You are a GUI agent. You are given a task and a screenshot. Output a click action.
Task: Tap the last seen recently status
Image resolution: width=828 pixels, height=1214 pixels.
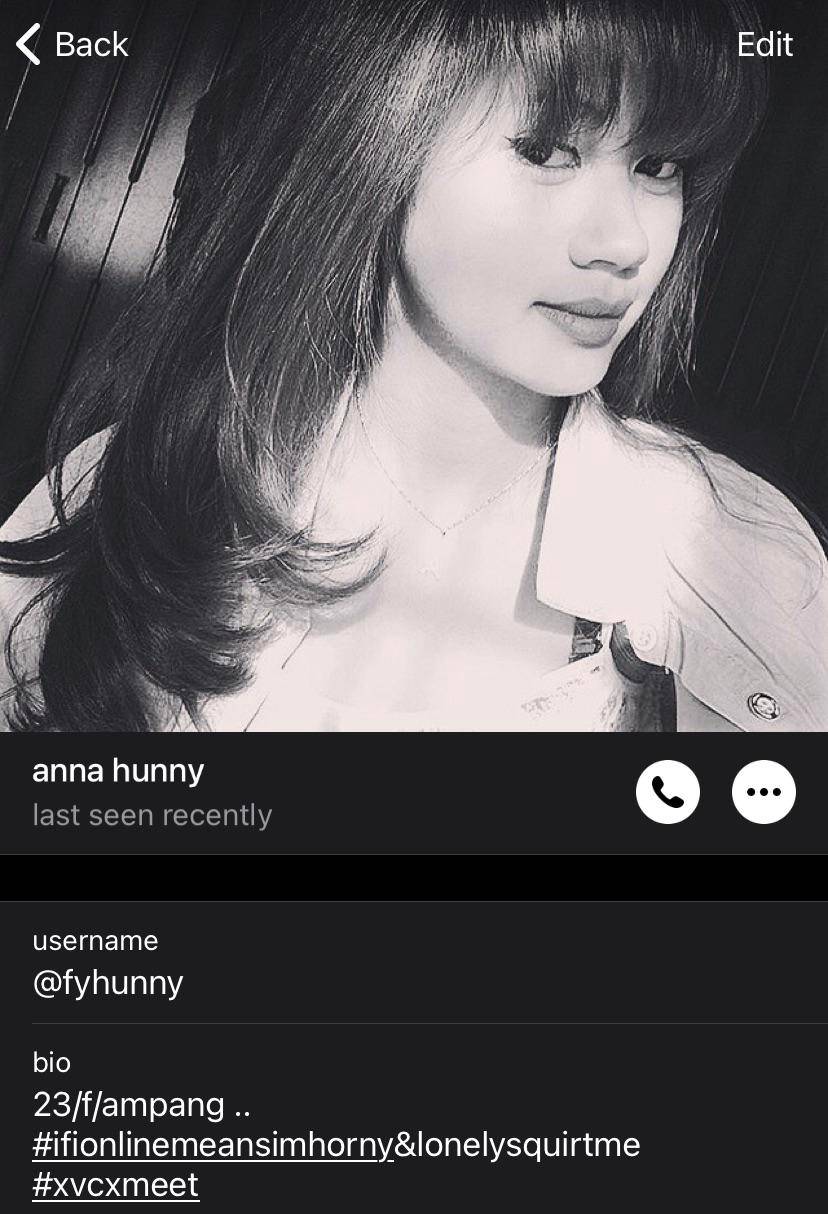[151, 814]
